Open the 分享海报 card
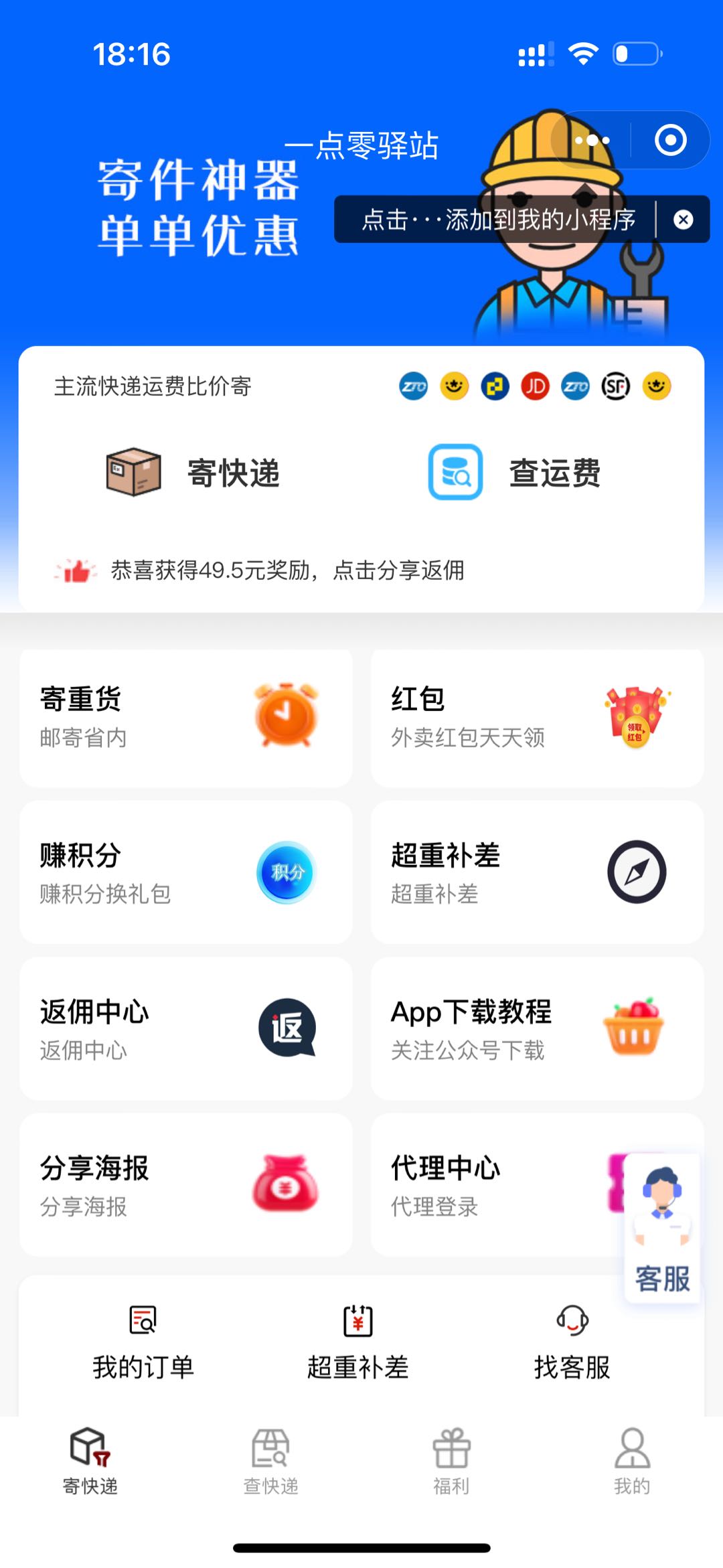Screen dimensions: 723x1568 point(186,1185)
